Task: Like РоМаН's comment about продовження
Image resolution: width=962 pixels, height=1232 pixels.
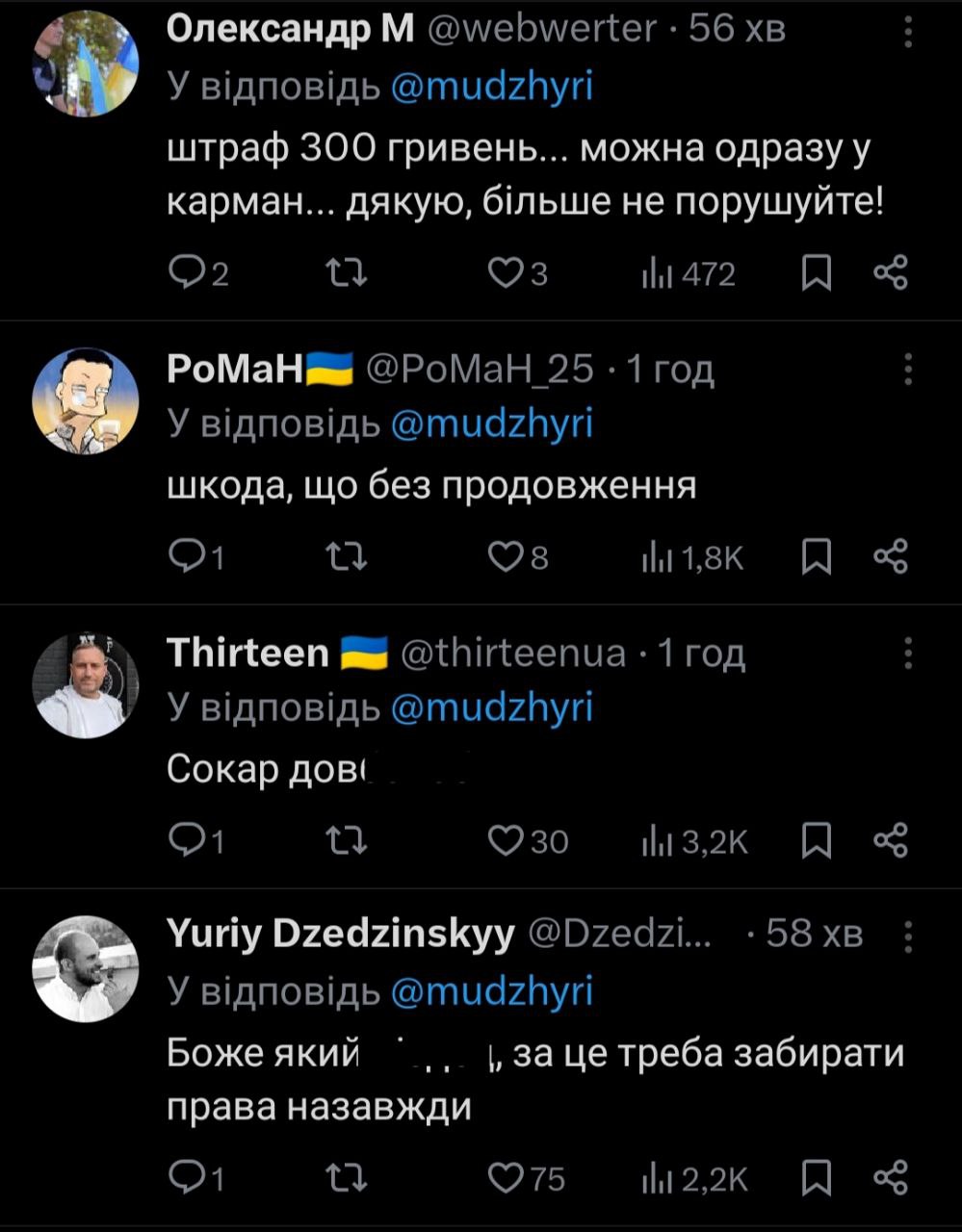Action: click(506, 557)
